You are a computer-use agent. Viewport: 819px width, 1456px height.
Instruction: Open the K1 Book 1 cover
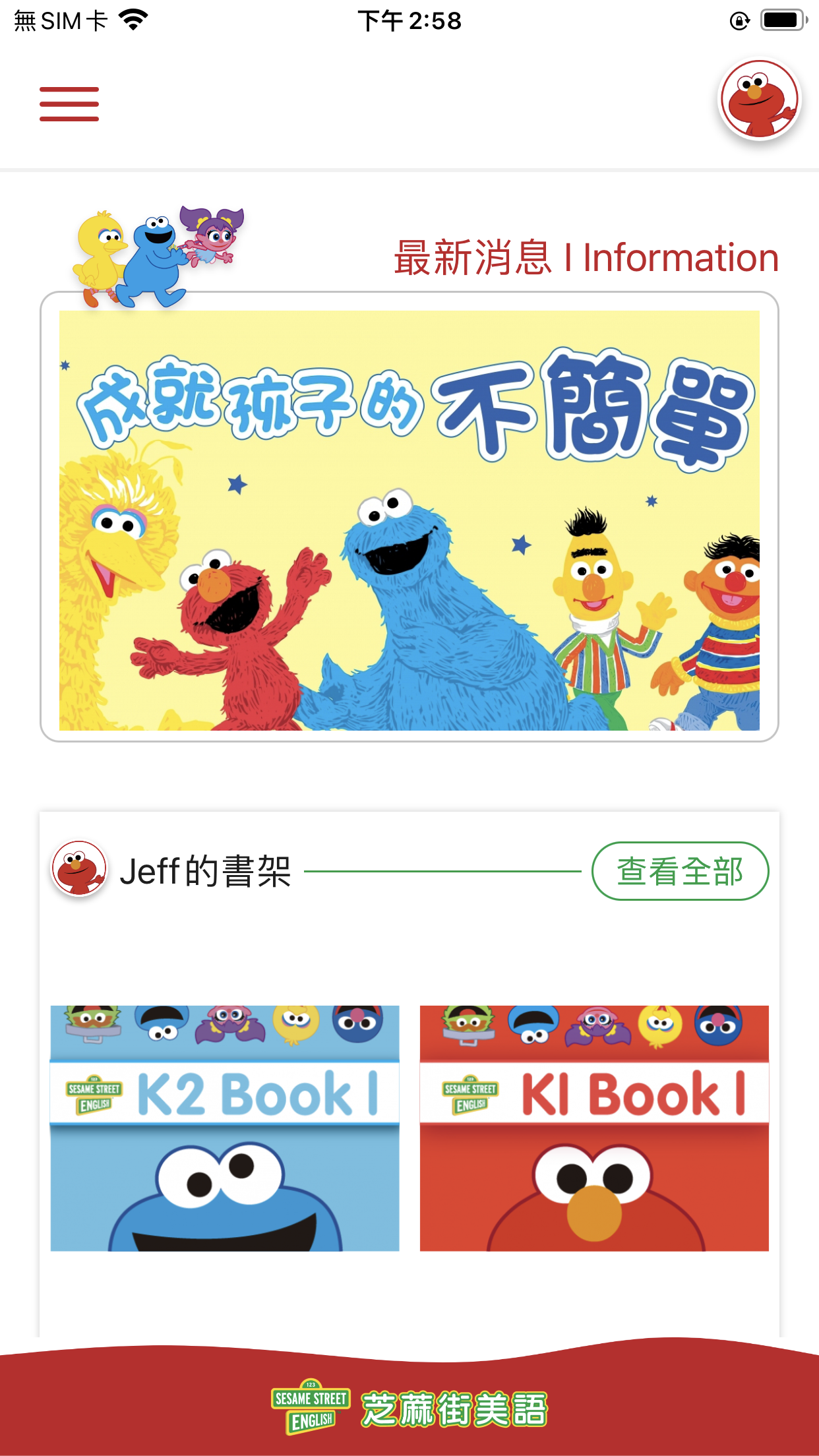[x=594, y=1128]
